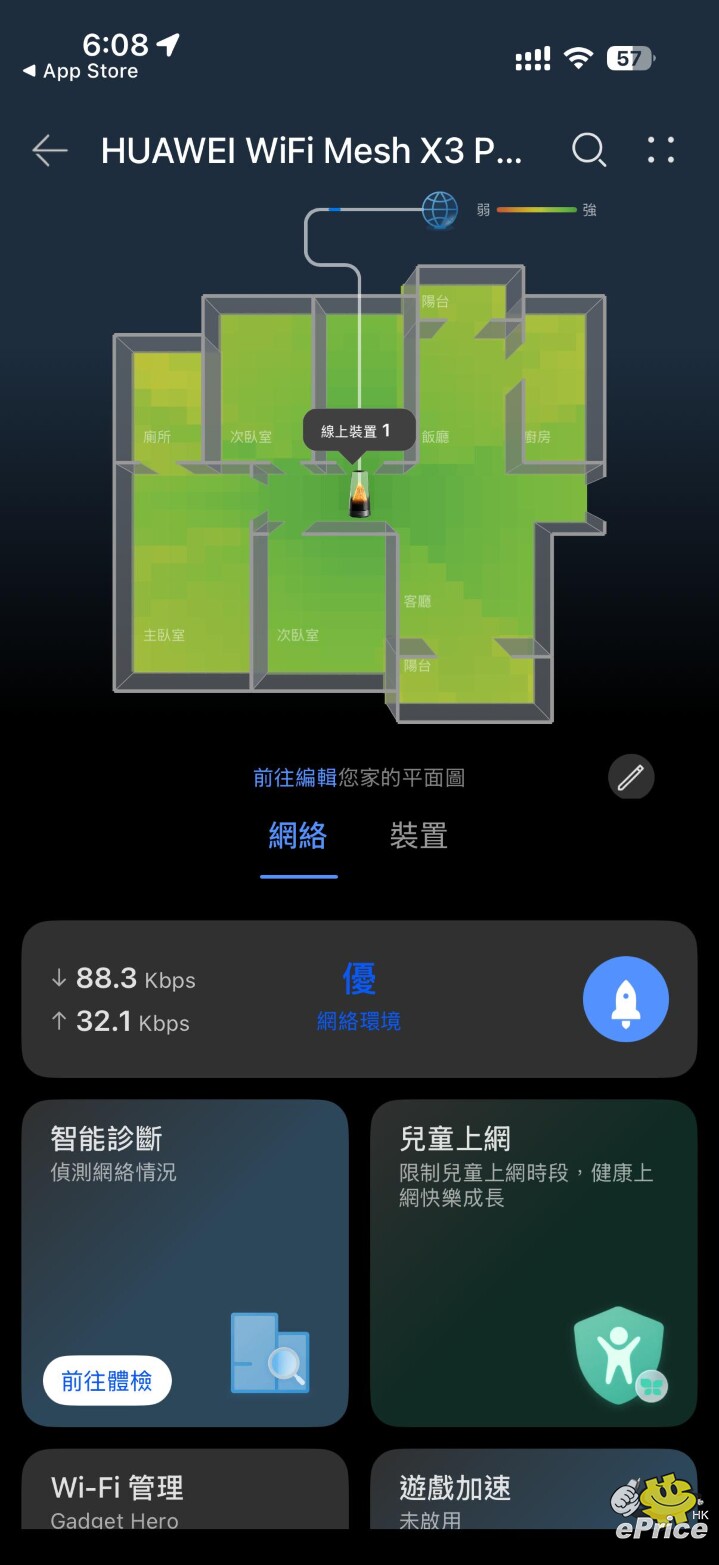Screen dimensions: 719x1565
Task: Go back with the arrow icon
Action: (x=49, y=151)
